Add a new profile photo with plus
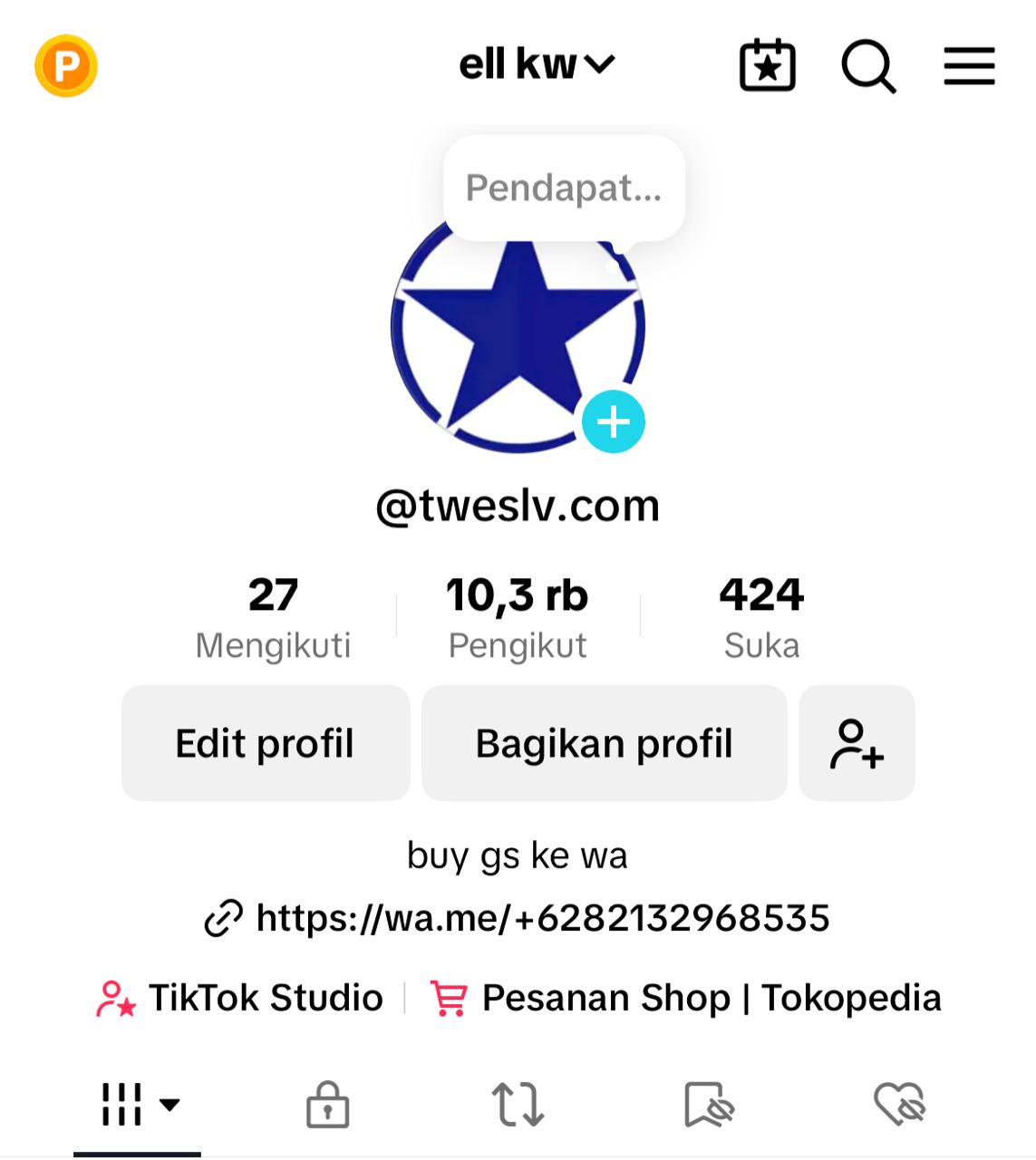Screen dimensions: 1036x1160 (614, 422)
